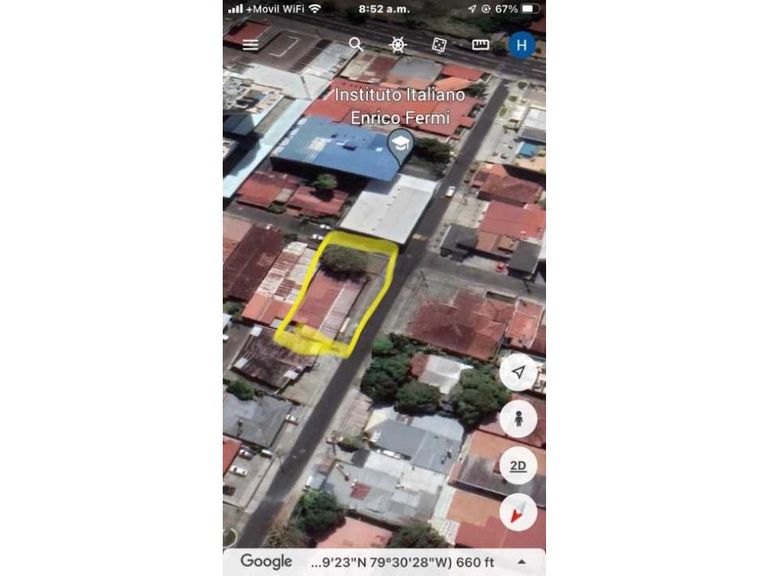Enable Street View pegman
The image size is (768, 576).
518,419
